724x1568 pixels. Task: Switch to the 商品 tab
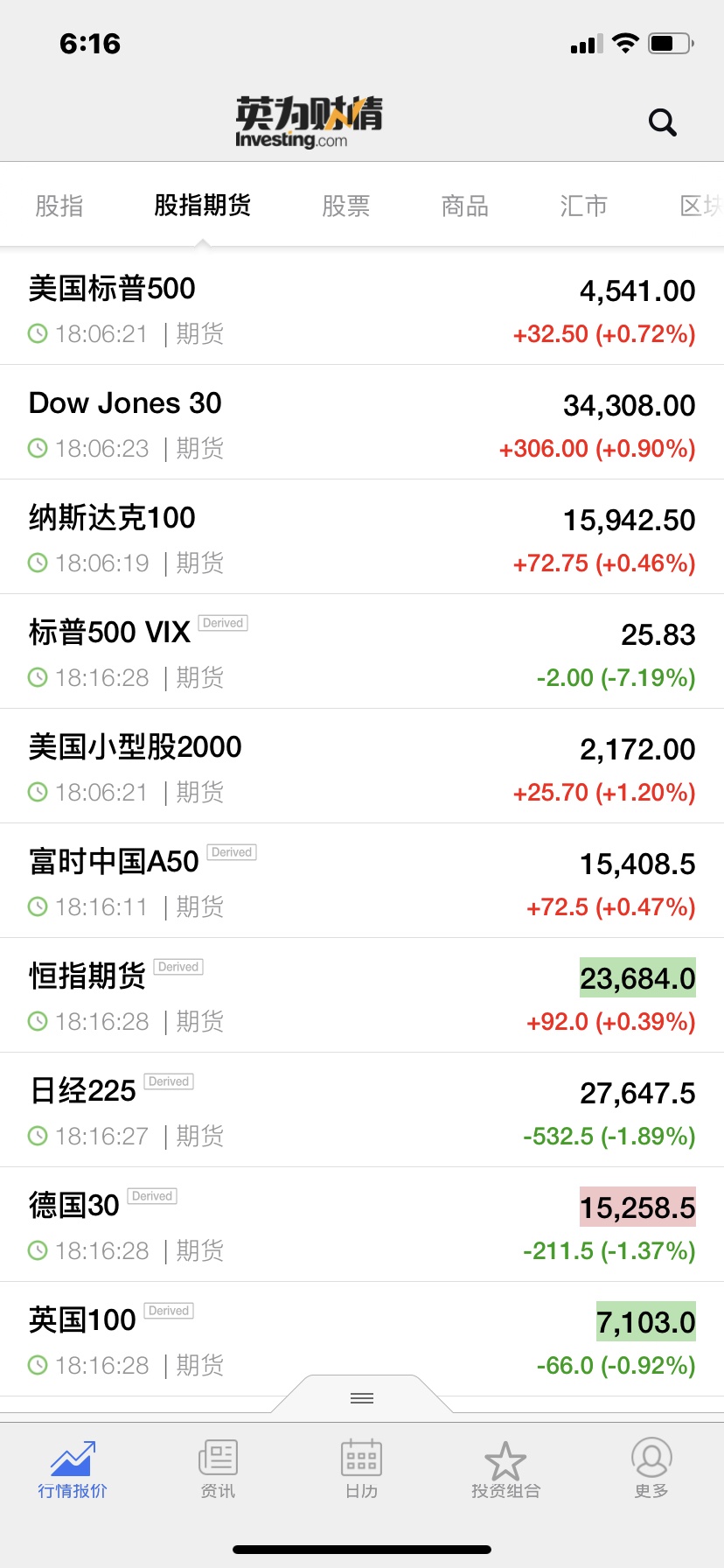point(465,206)
